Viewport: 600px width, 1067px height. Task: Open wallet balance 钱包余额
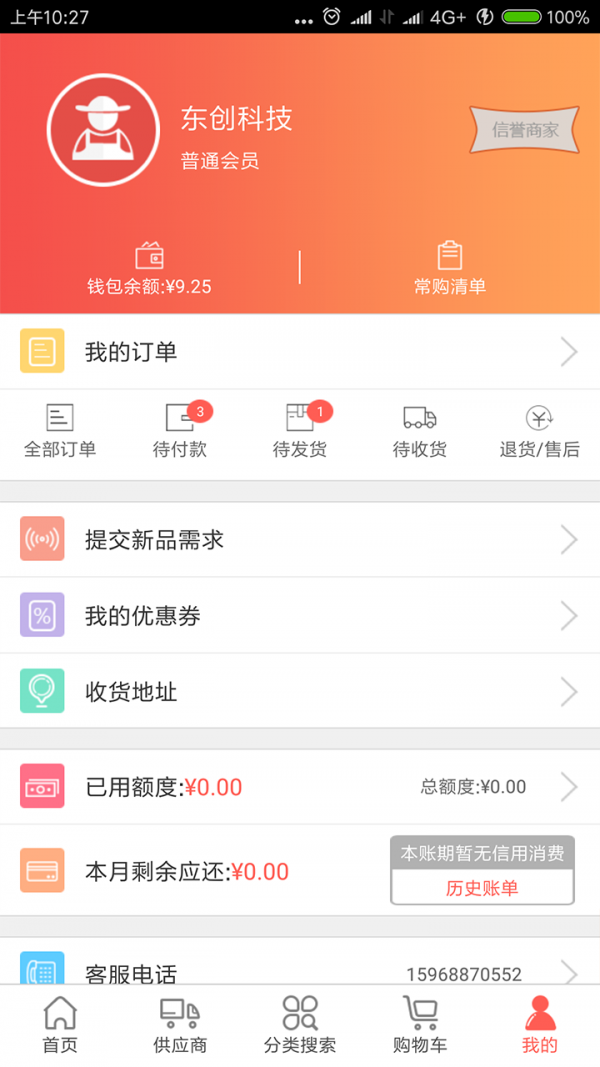pos(149,269)
